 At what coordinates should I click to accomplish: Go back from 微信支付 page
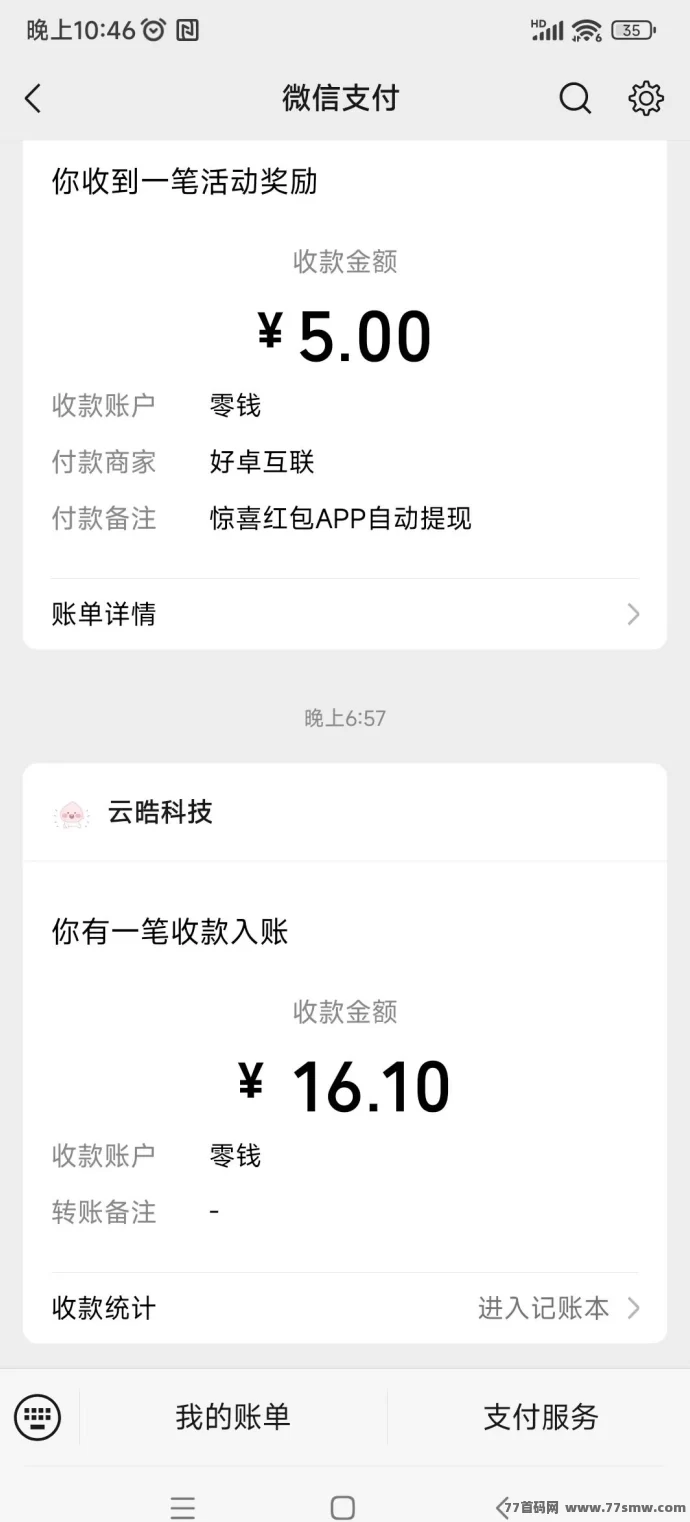33,98
